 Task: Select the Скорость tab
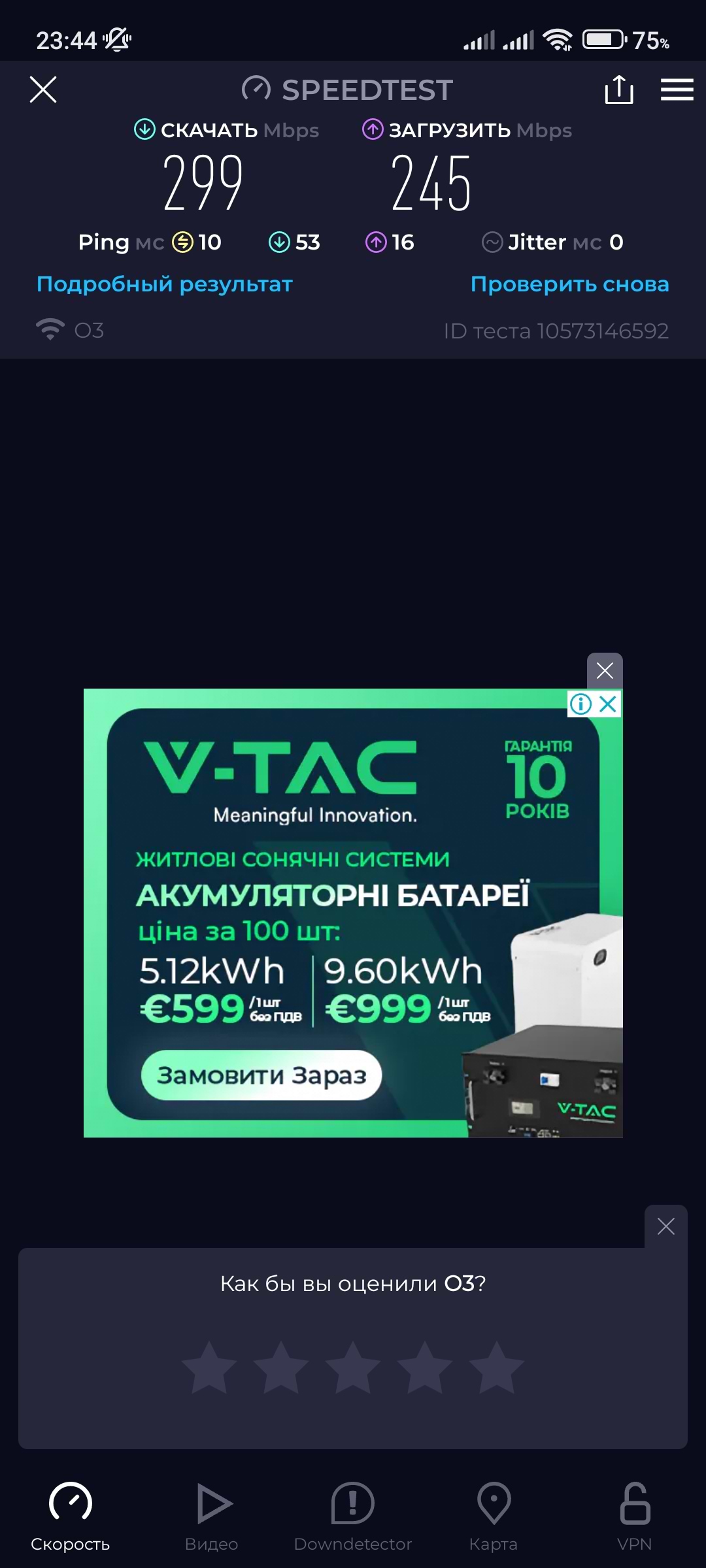pyautogui.click(x=71, y=1517)
